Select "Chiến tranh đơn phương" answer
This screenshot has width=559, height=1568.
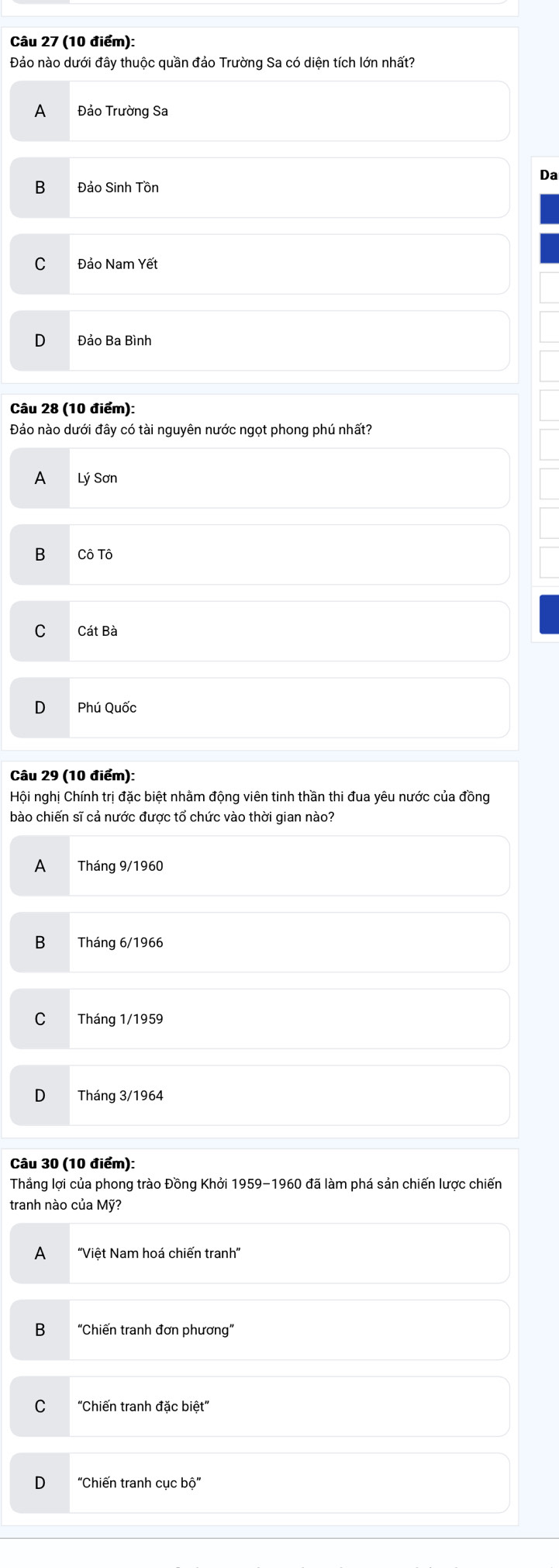[259, 1330]
